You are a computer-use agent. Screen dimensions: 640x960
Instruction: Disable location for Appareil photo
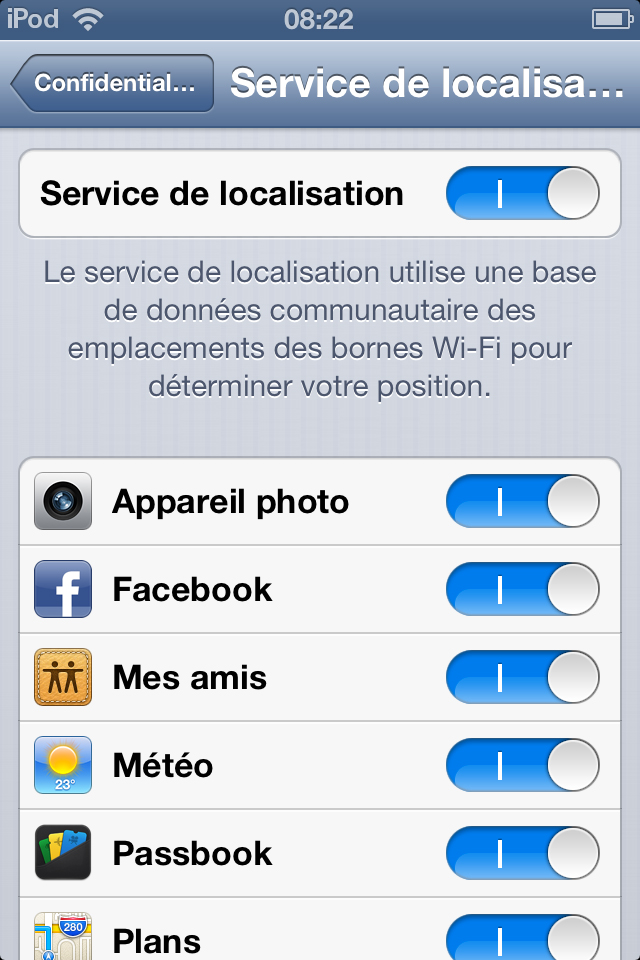click(522, 501)
